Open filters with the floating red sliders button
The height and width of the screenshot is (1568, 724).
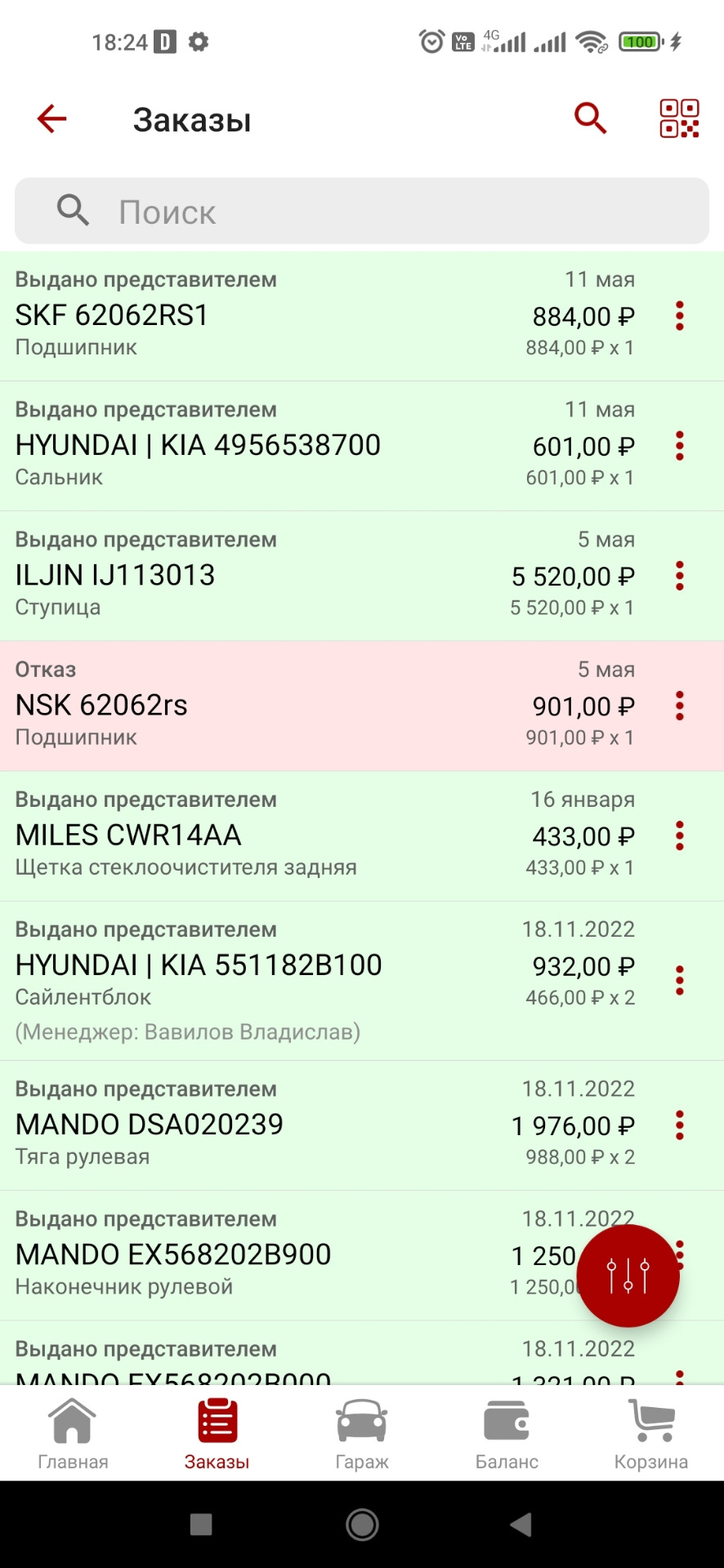click(x=628, y=1276)
